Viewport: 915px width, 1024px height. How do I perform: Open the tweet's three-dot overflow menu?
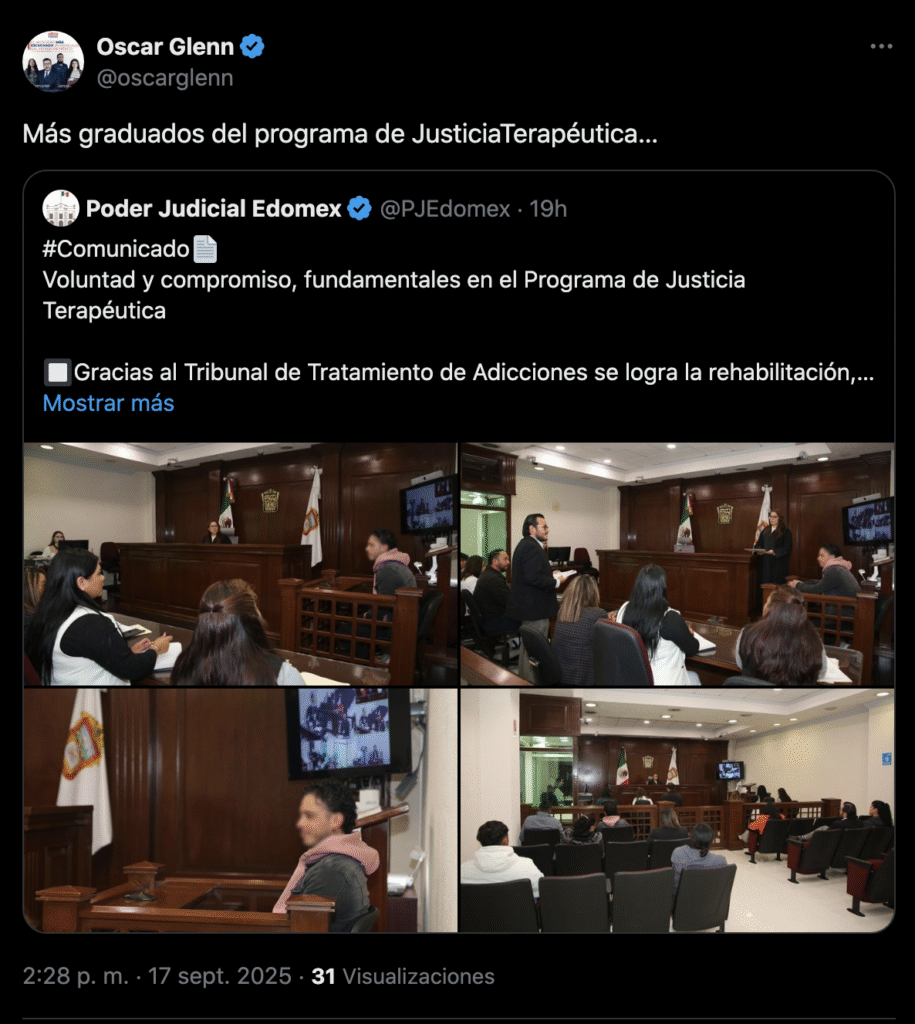click(880, 47)
